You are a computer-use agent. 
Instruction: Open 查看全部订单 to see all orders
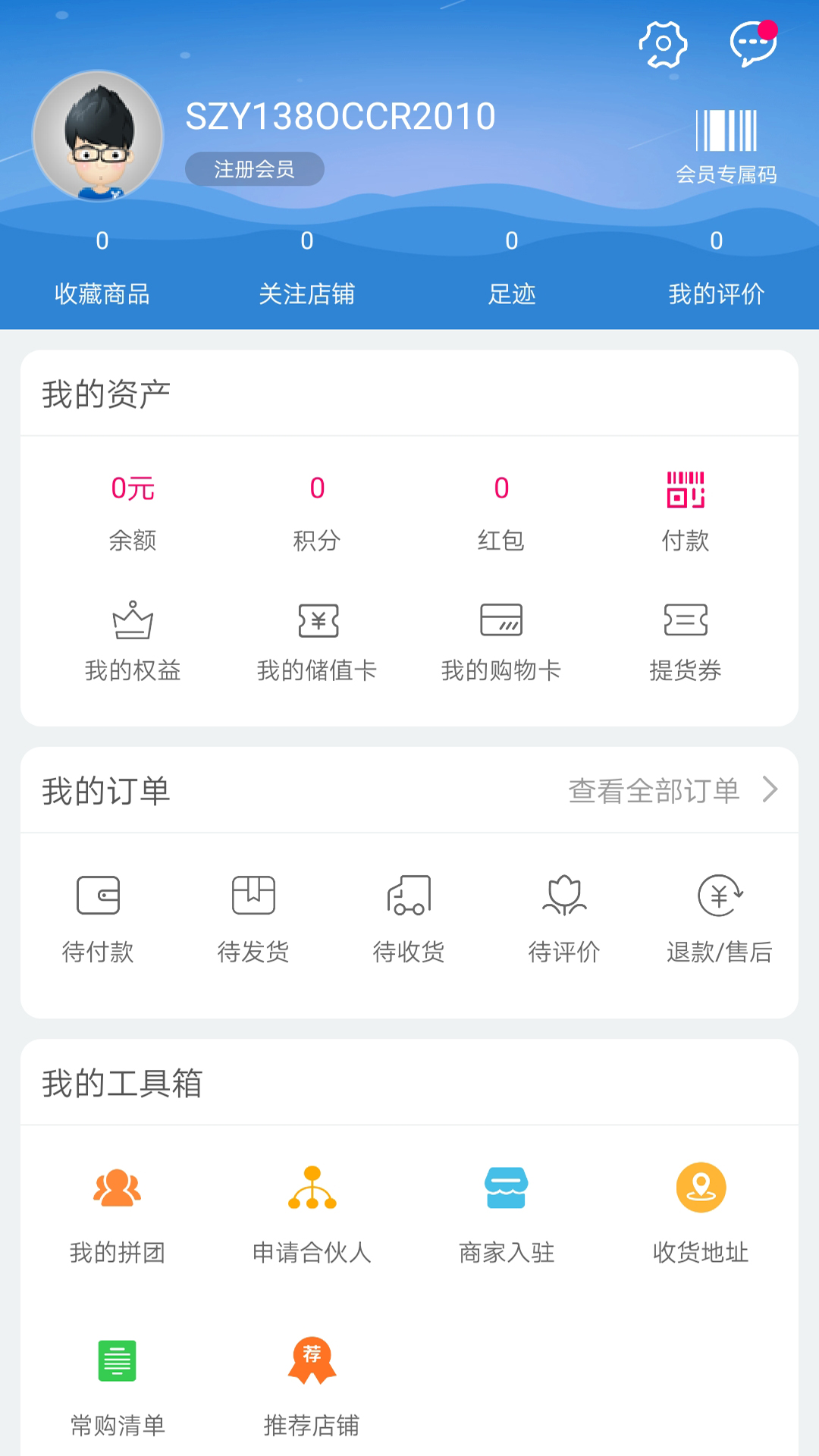pyautogui.click(x=672, y=791)
